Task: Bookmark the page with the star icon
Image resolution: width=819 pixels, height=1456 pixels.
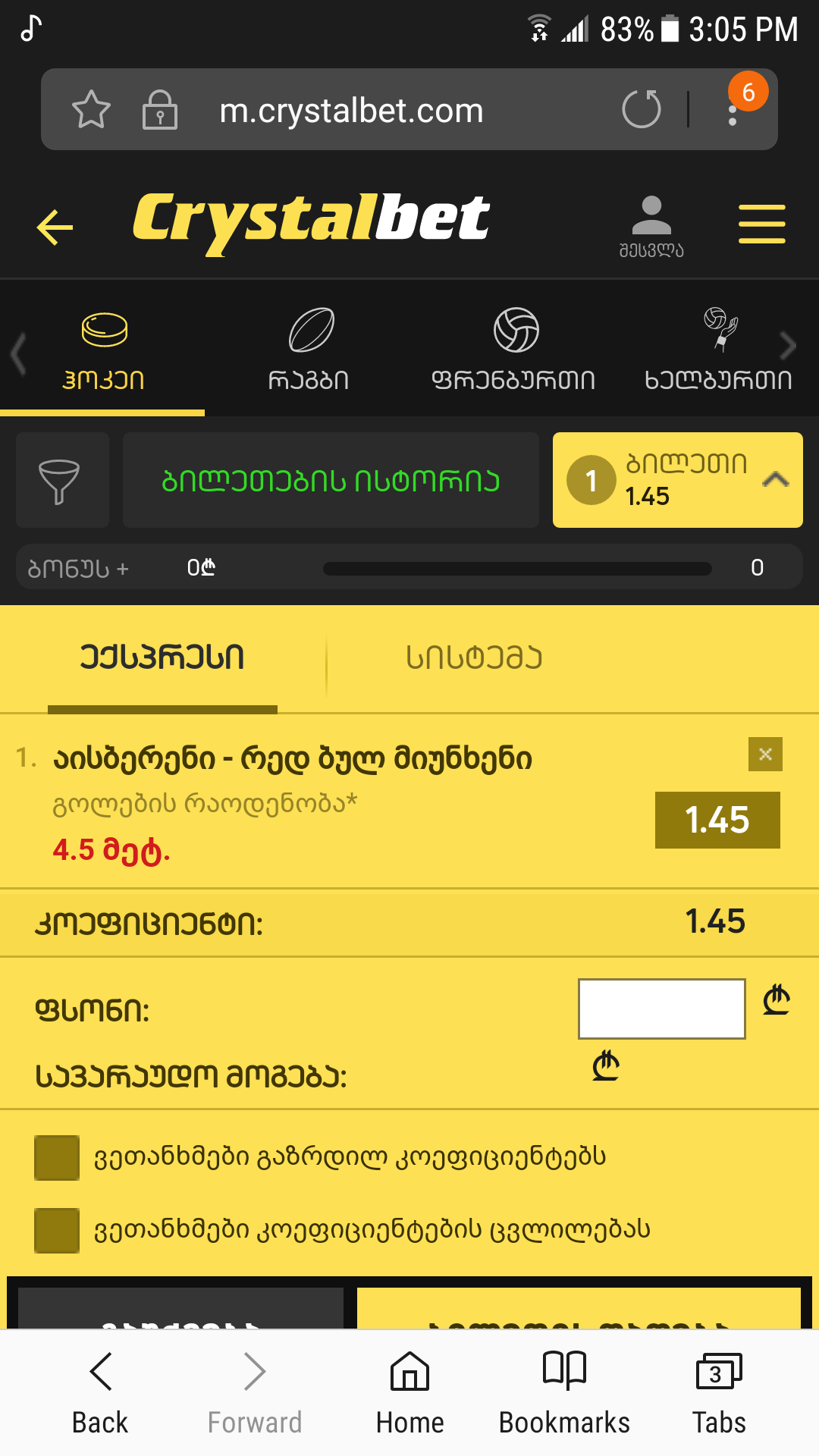Action: coord(91,110)
